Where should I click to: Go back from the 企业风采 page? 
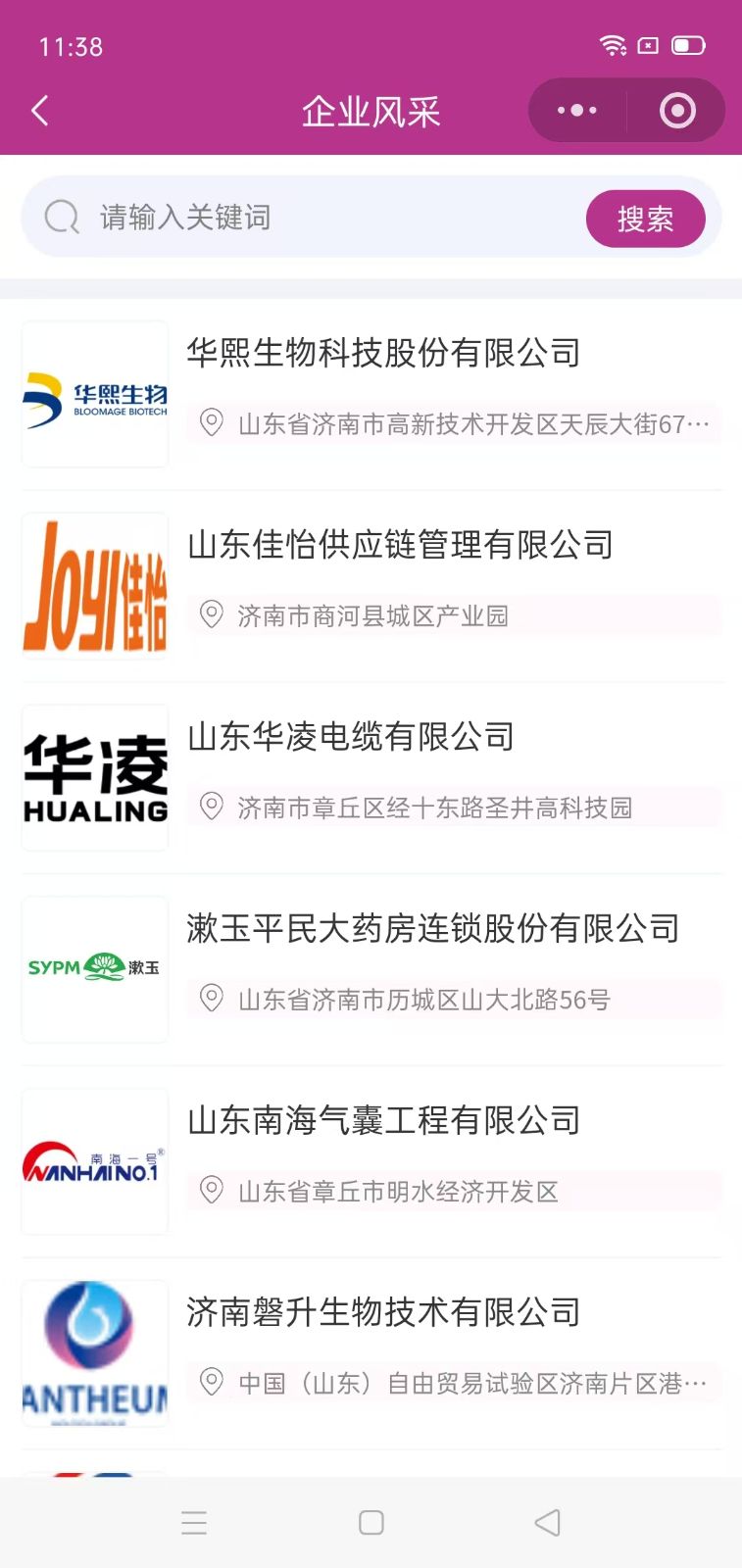pyautogui.click(x=40, y=111)
